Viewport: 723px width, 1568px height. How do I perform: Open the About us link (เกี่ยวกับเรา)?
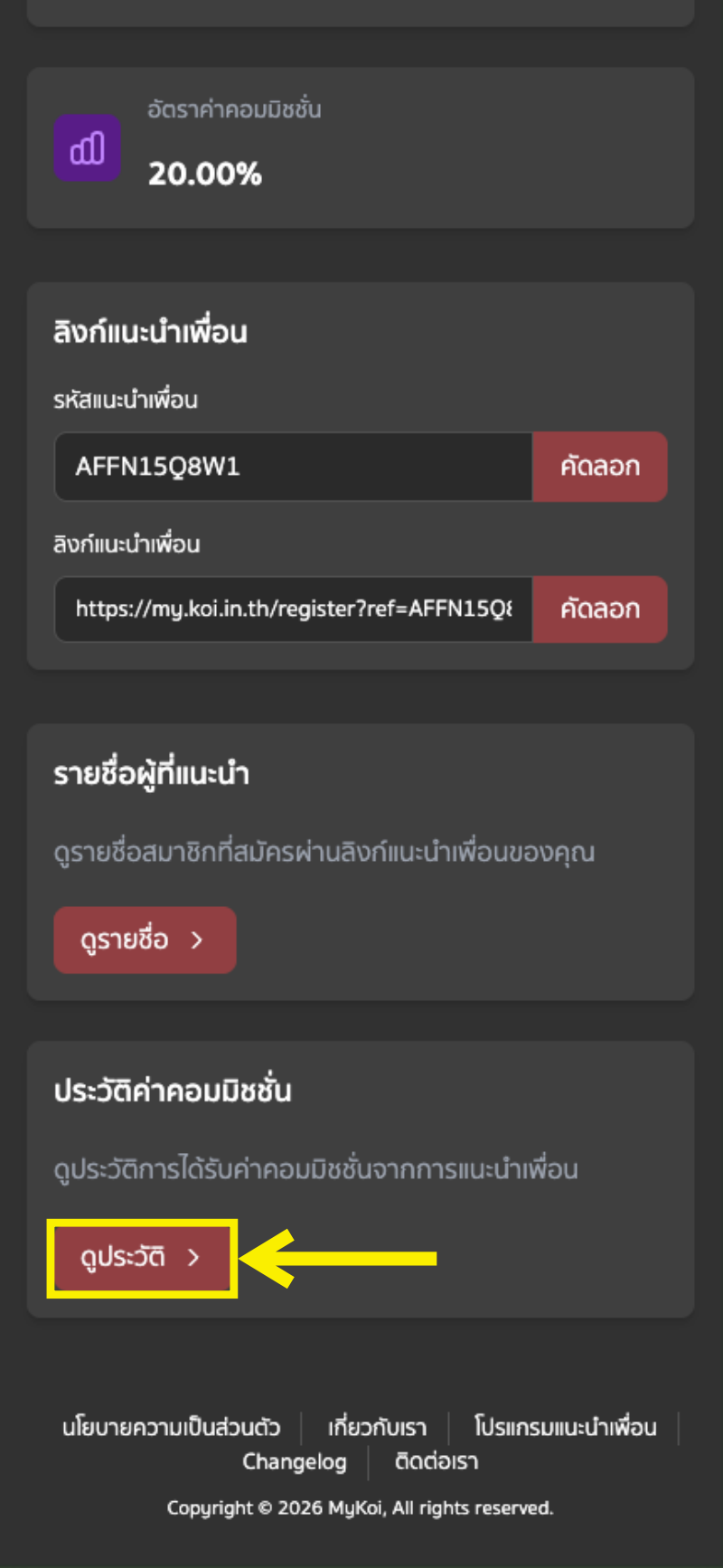[x=377, y=1428]
